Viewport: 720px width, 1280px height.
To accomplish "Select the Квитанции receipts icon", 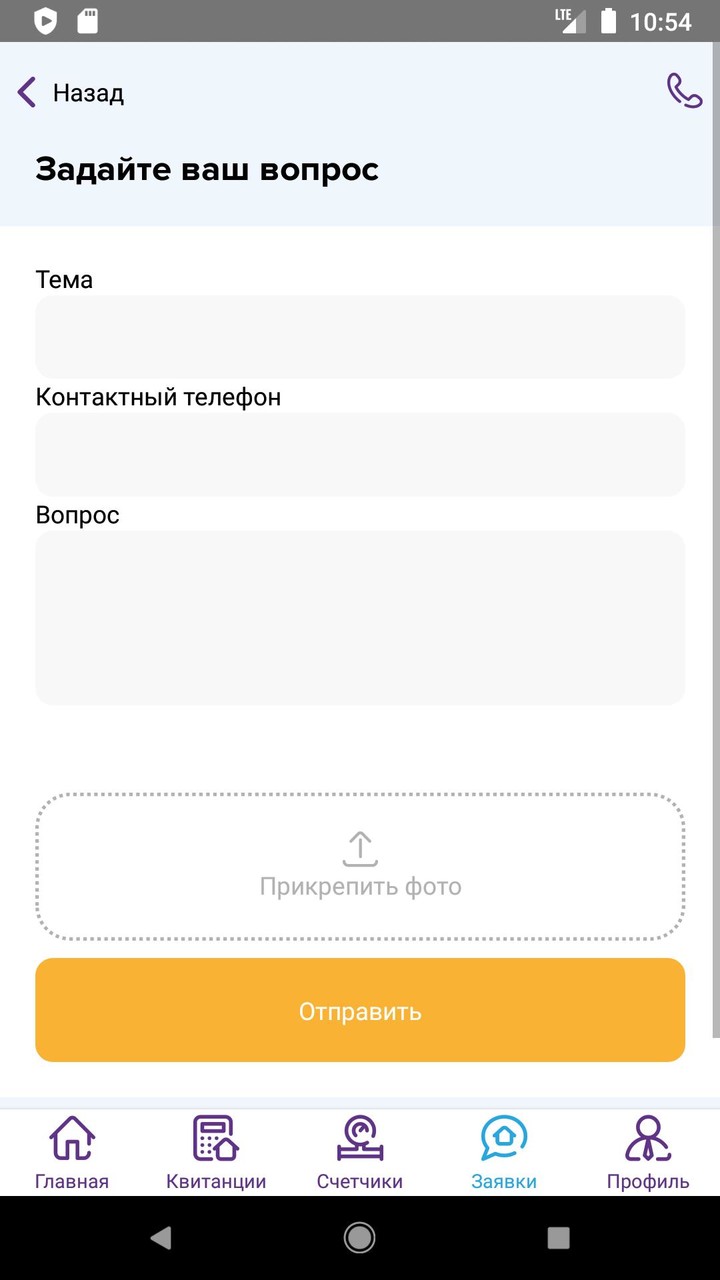I will click(216, 1137).
